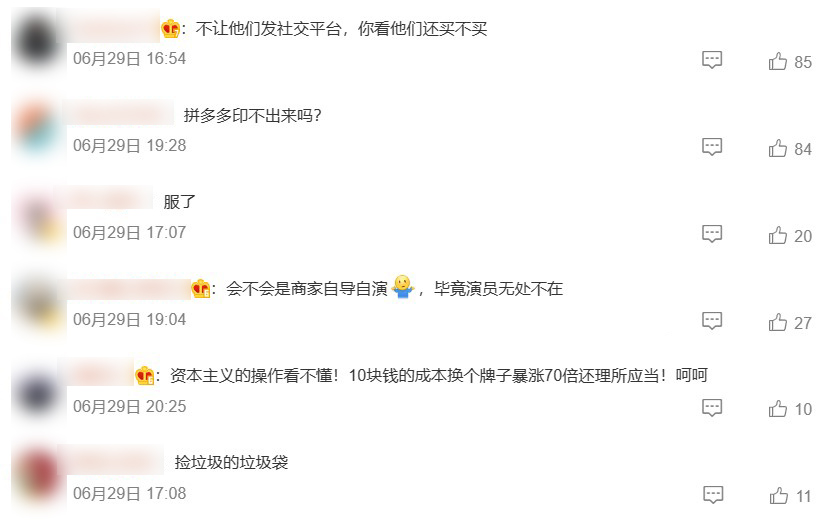Reply to the comment about 商家自导自演
This screenshot has width=835, height=524.
[x=712, y=321]
